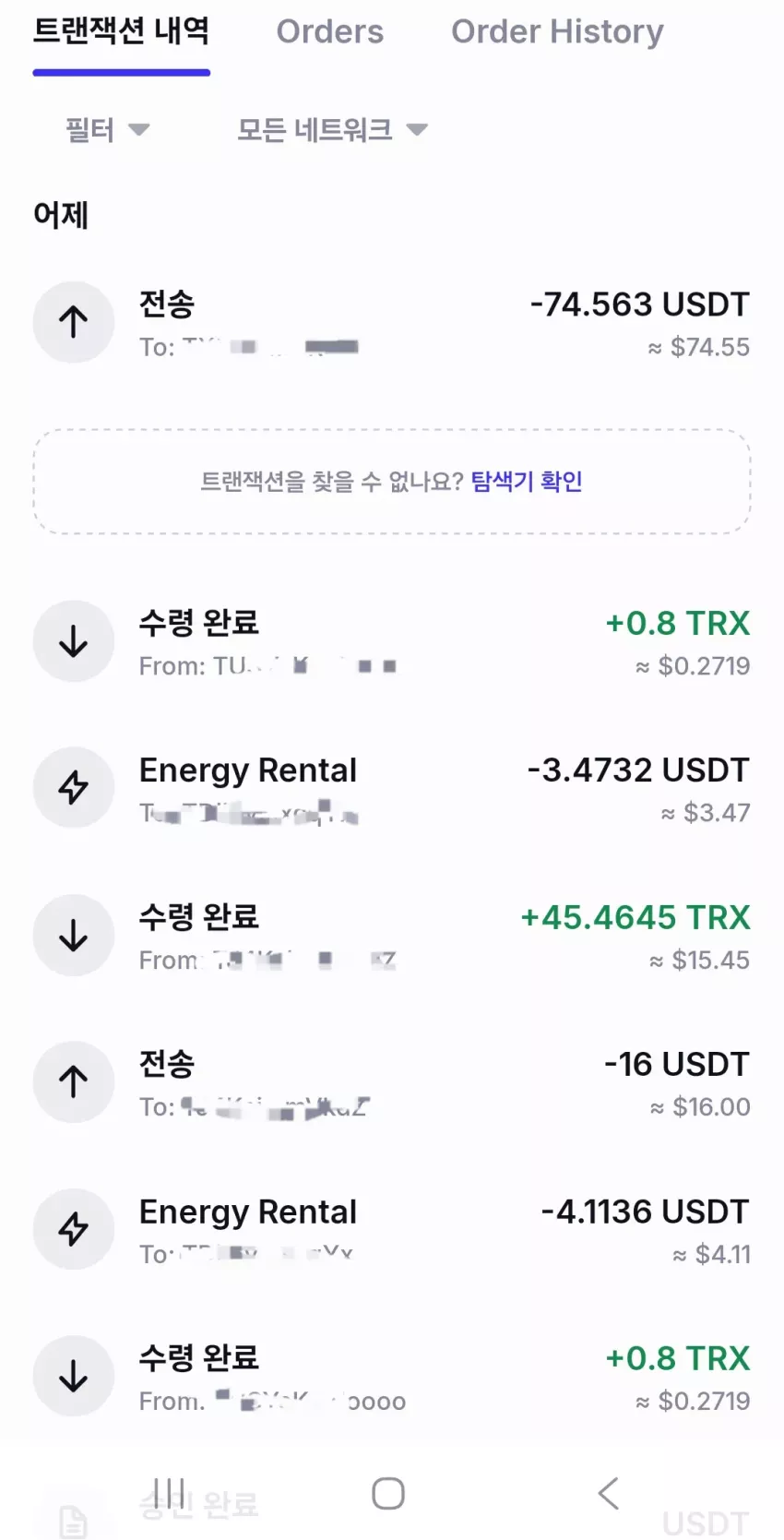This screenshot has height=1540, width=784.
Task: Select the 트랜잭션 내역 tab
Action: click(x=121, y=31)
